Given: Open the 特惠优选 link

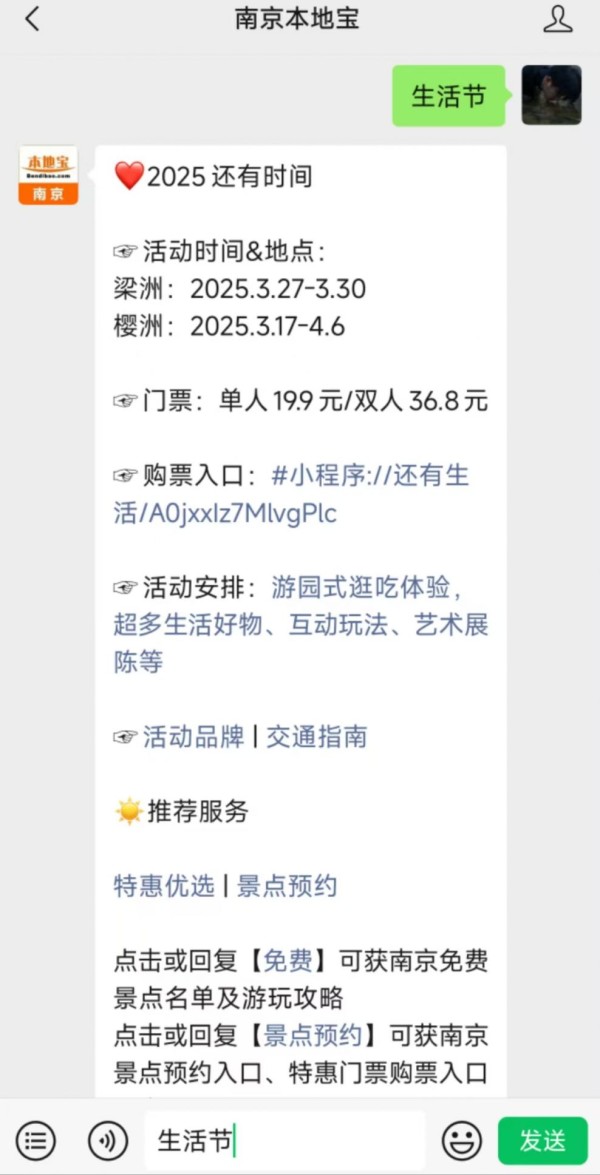Looking at the screenshot, I should (164, 886).
